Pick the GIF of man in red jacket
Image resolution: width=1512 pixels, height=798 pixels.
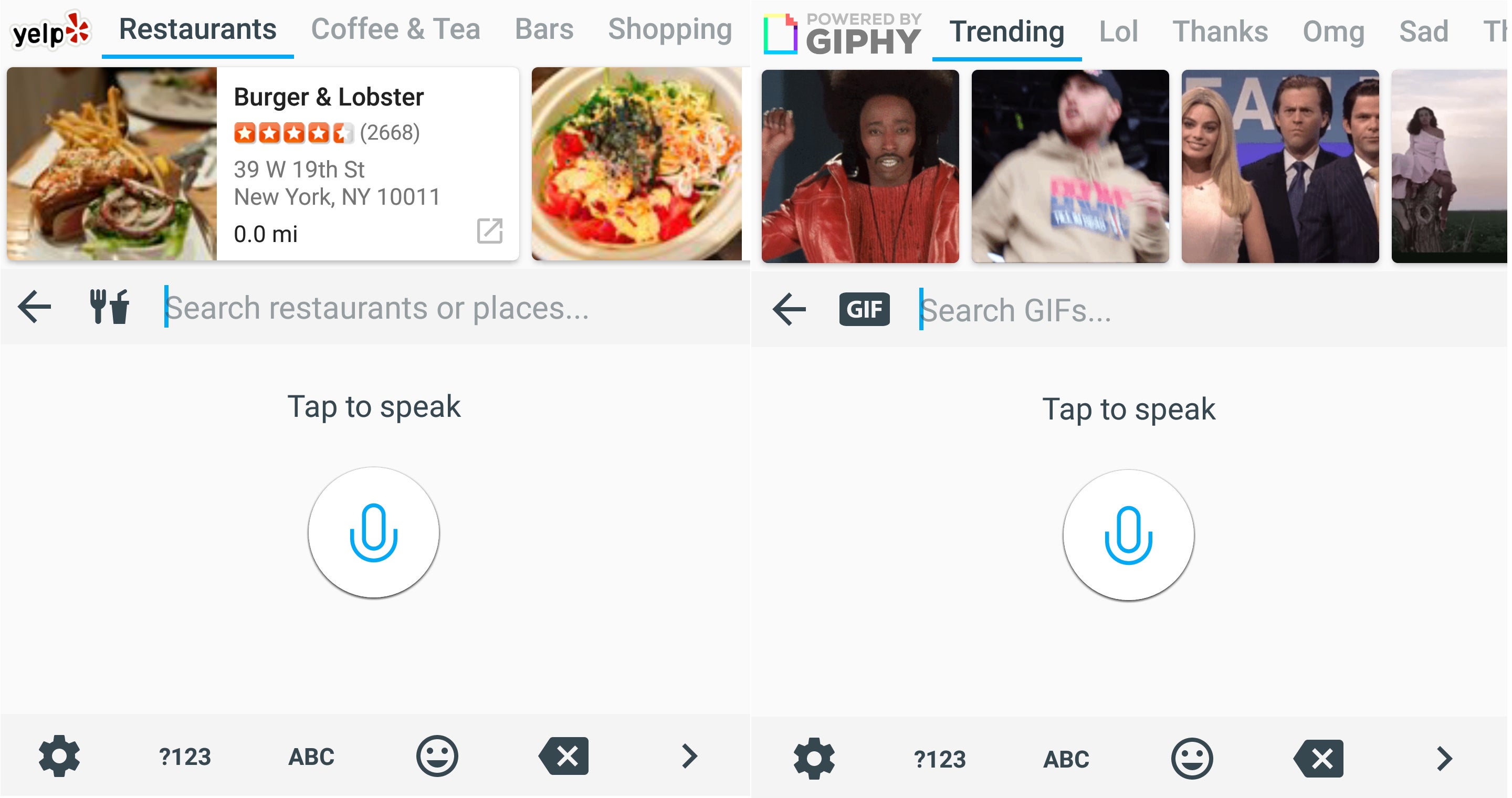pyautogui.click(x=859, y=166)
